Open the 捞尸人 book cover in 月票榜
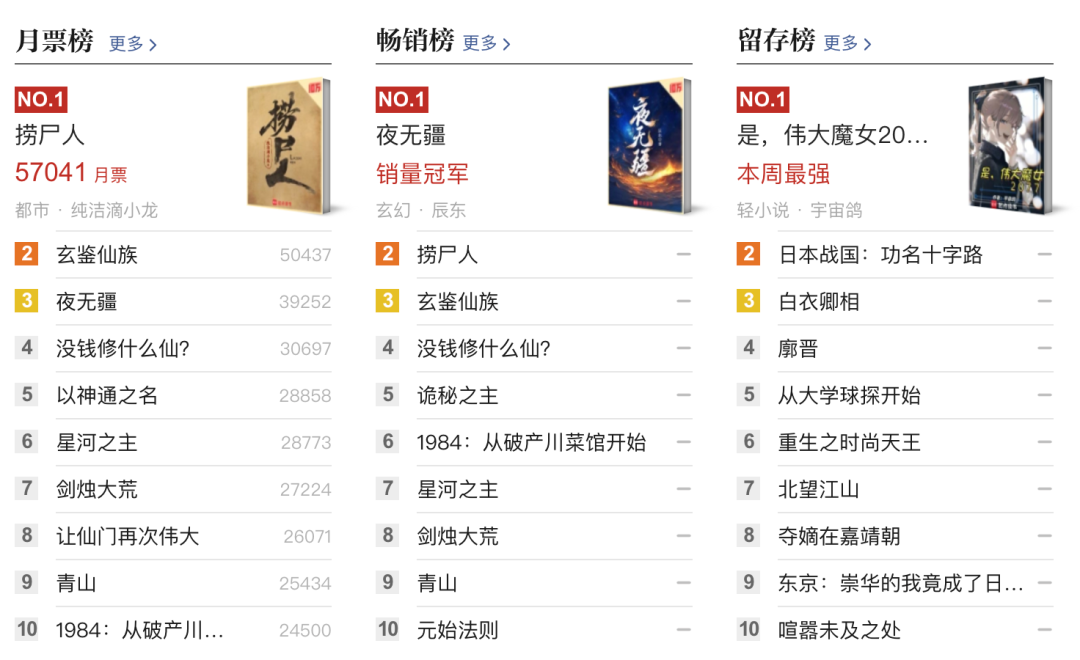Image resolution: width=1080 pixels, height=660 pixels. point(289,146)
